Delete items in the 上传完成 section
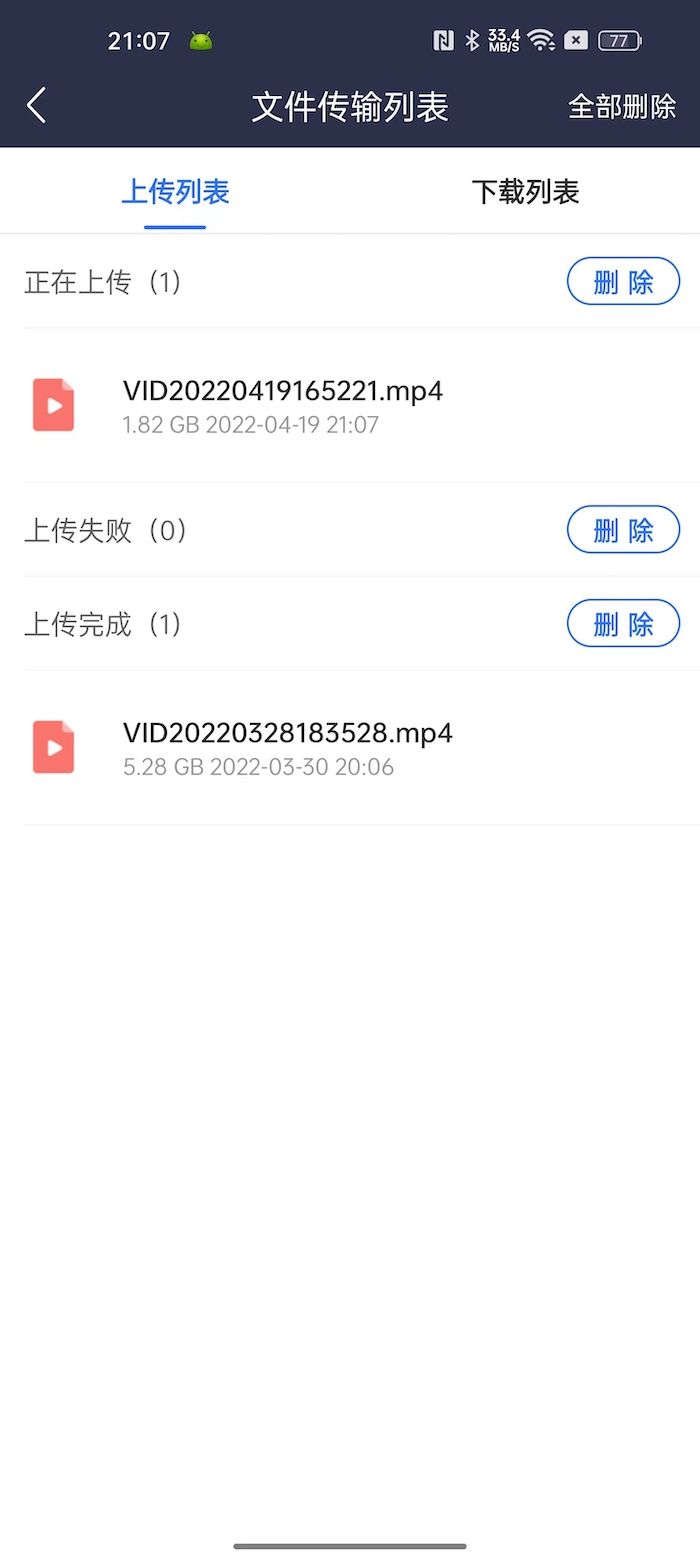Viewport: 700px width, 1563px height. (x=623, y=624)
